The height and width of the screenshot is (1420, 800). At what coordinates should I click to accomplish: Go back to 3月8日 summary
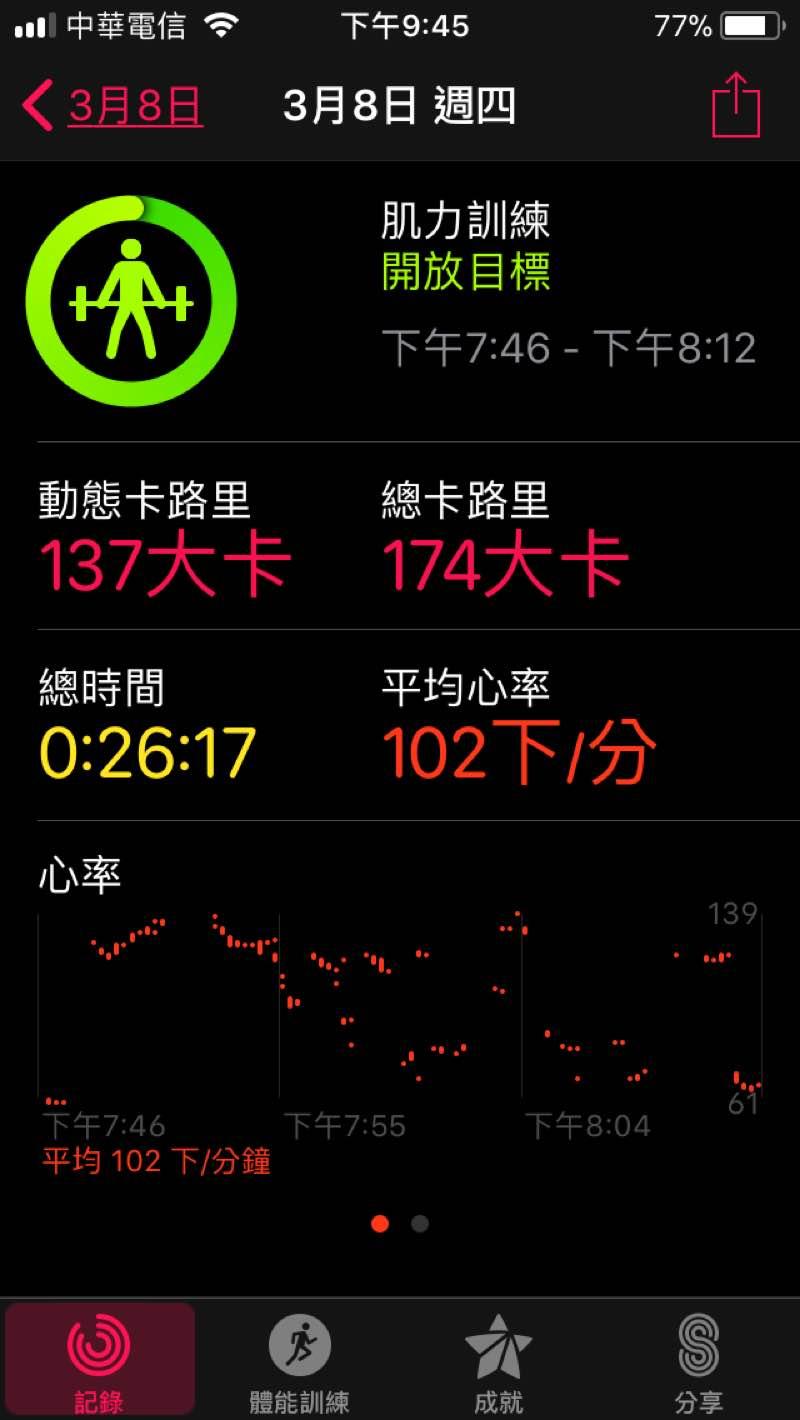pyautogui.click(x=112, y=107)
